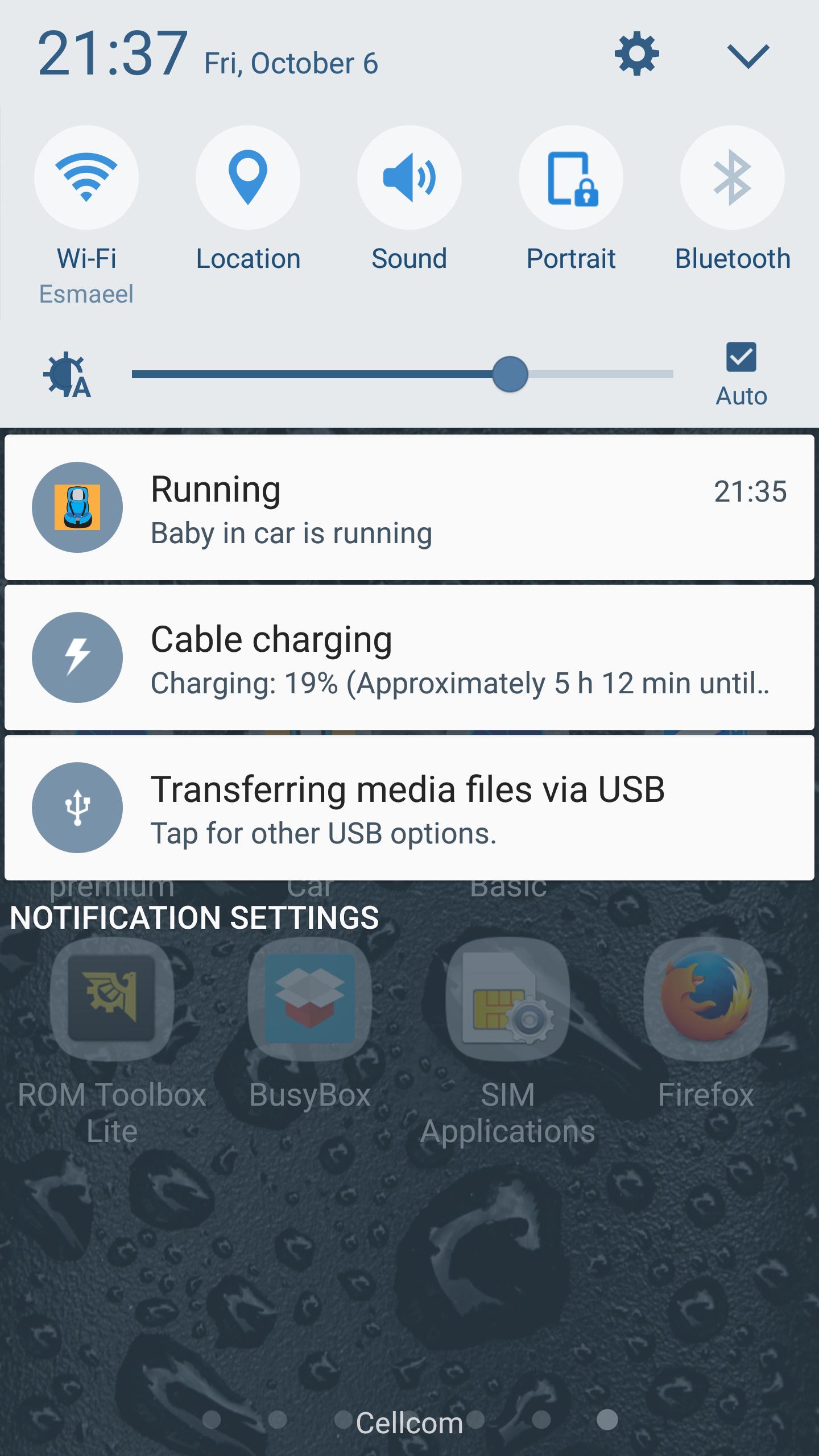Image resolution: width=819 pixels, height=1456 pixels.
Task: Open NOTIFICATION SETTINGS
Action: click(x=195, y=918)
